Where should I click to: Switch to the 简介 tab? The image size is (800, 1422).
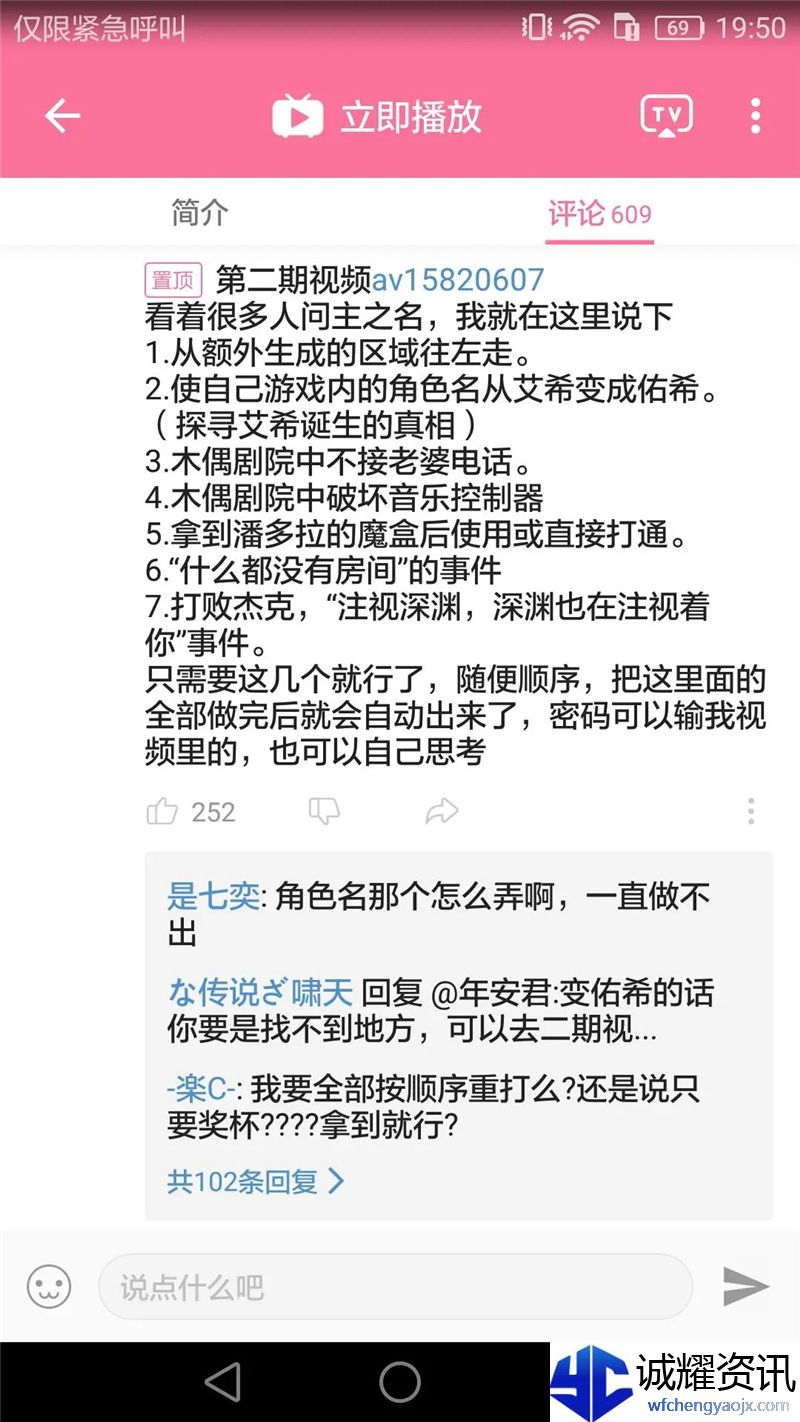click(x=200, y=212)
